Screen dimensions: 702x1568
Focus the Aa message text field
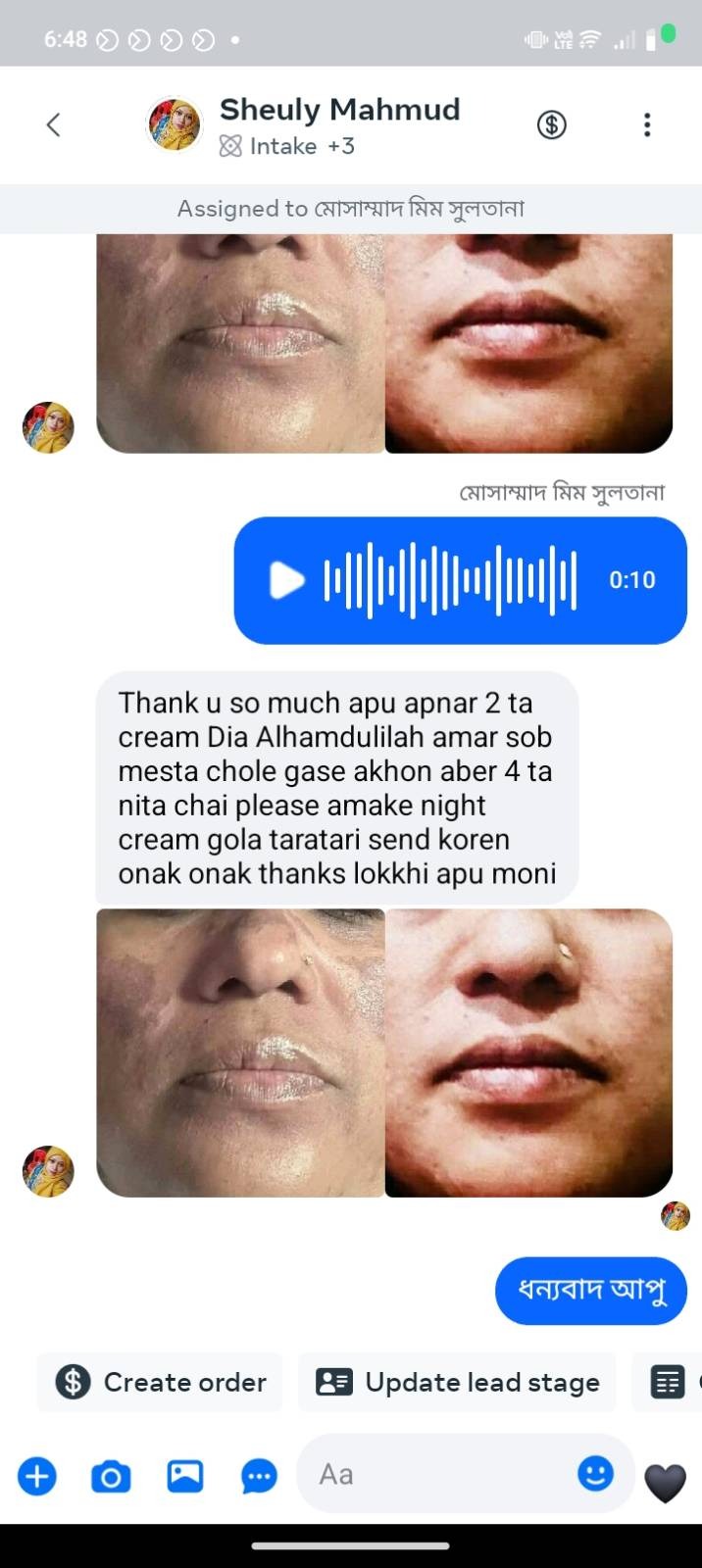[x=441, y=1474]
